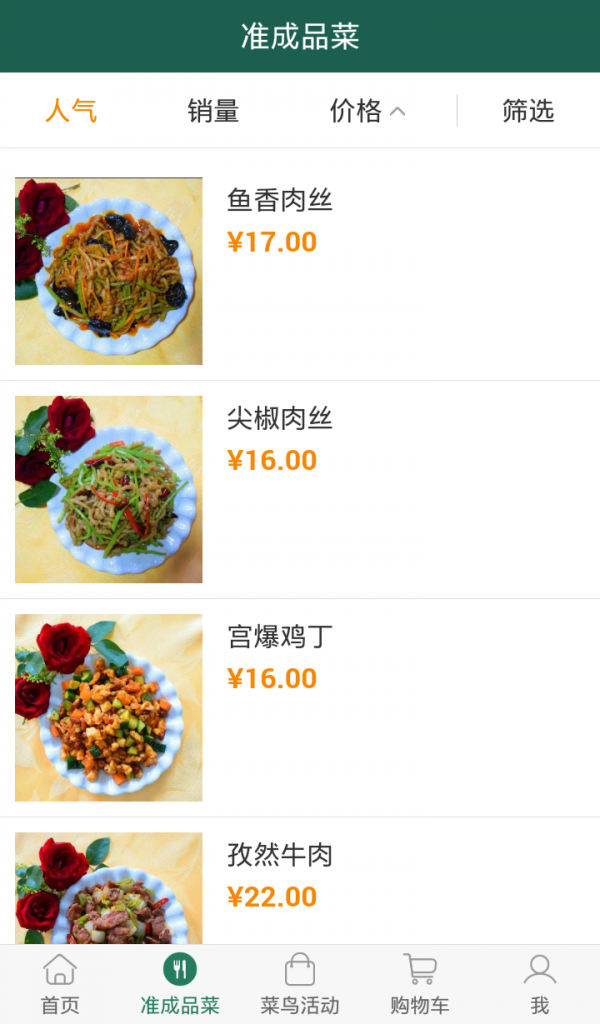Sort dishes by 人气 popularity
The height and width of the screenshot is (1024, 600).
[x=71, y=110]
